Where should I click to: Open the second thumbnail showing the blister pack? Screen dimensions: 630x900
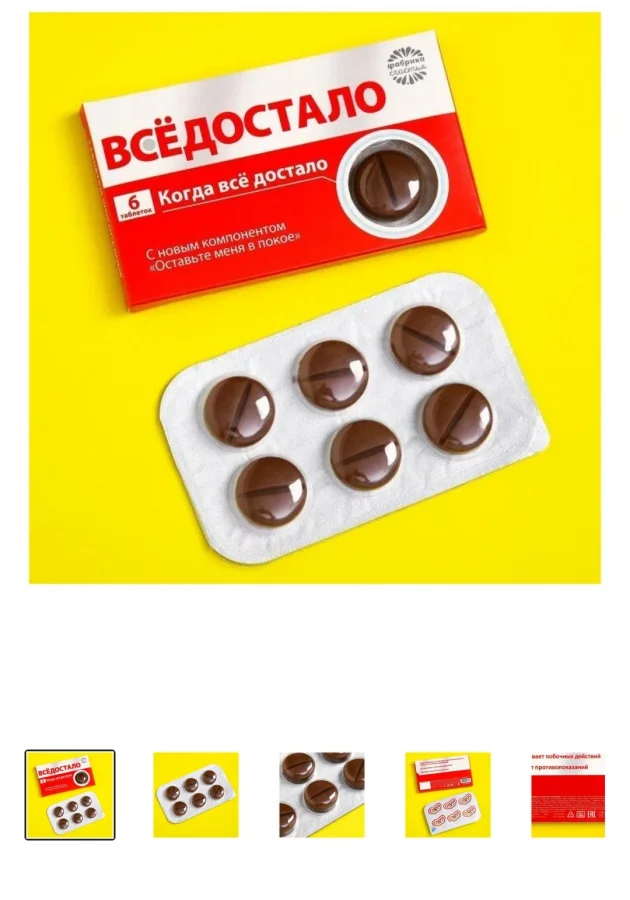(196, 795)
